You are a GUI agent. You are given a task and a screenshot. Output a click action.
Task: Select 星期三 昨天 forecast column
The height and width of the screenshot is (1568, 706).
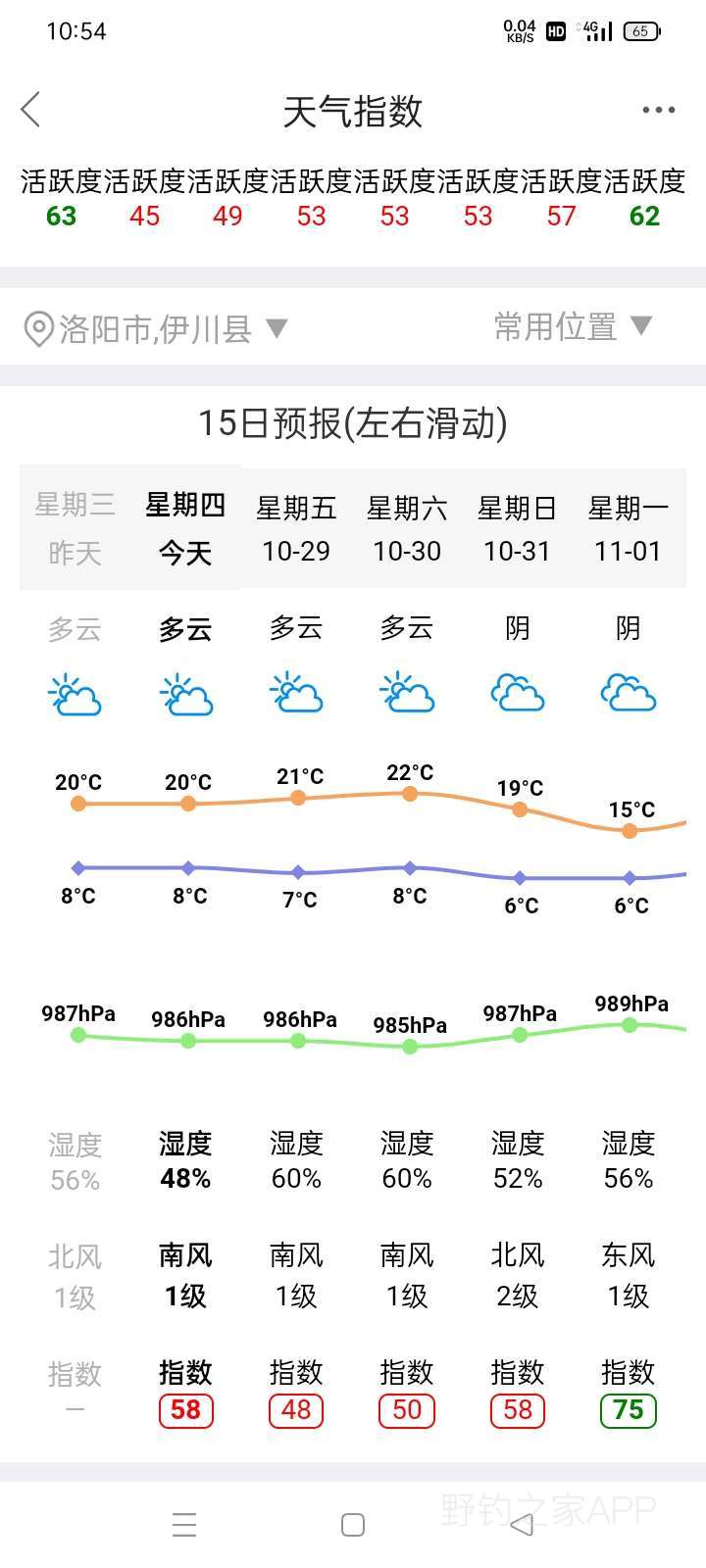[76, 528]
